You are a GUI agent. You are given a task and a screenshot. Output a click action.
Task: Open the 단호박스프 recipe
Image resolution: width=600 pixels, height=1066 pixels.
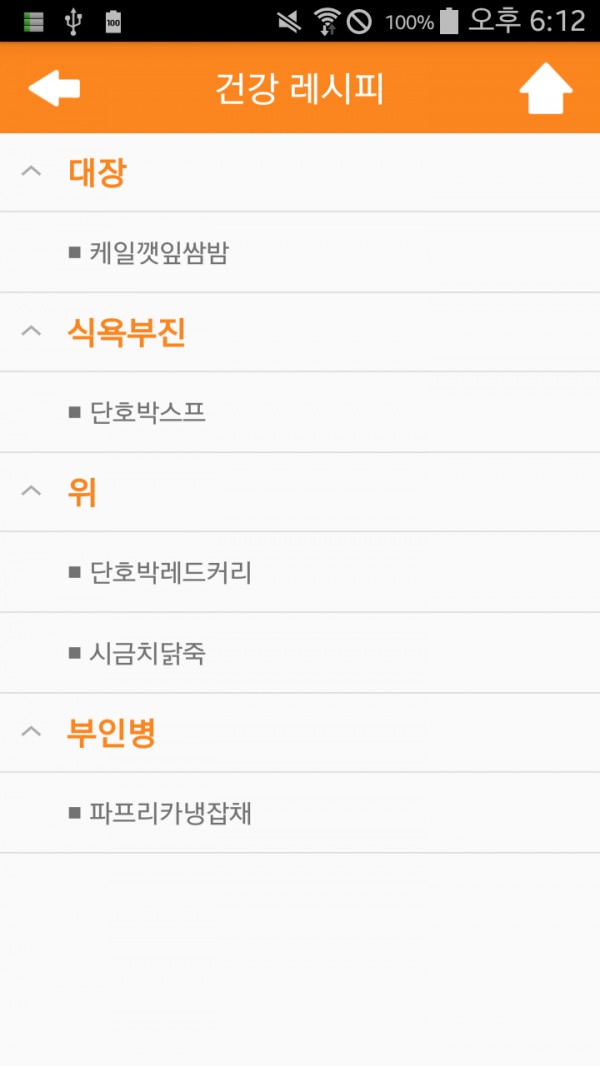300,412
